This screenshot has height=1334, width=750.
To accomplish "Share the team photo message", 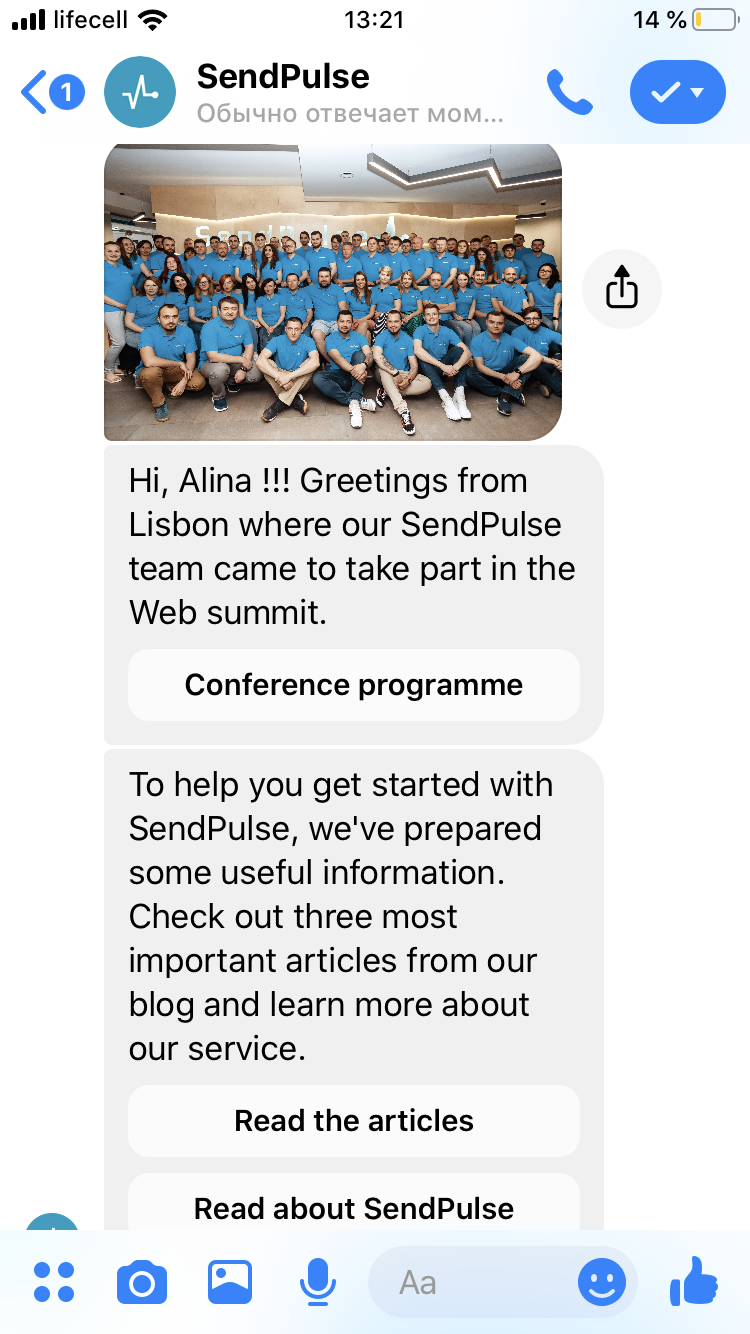I will (621, 289).
